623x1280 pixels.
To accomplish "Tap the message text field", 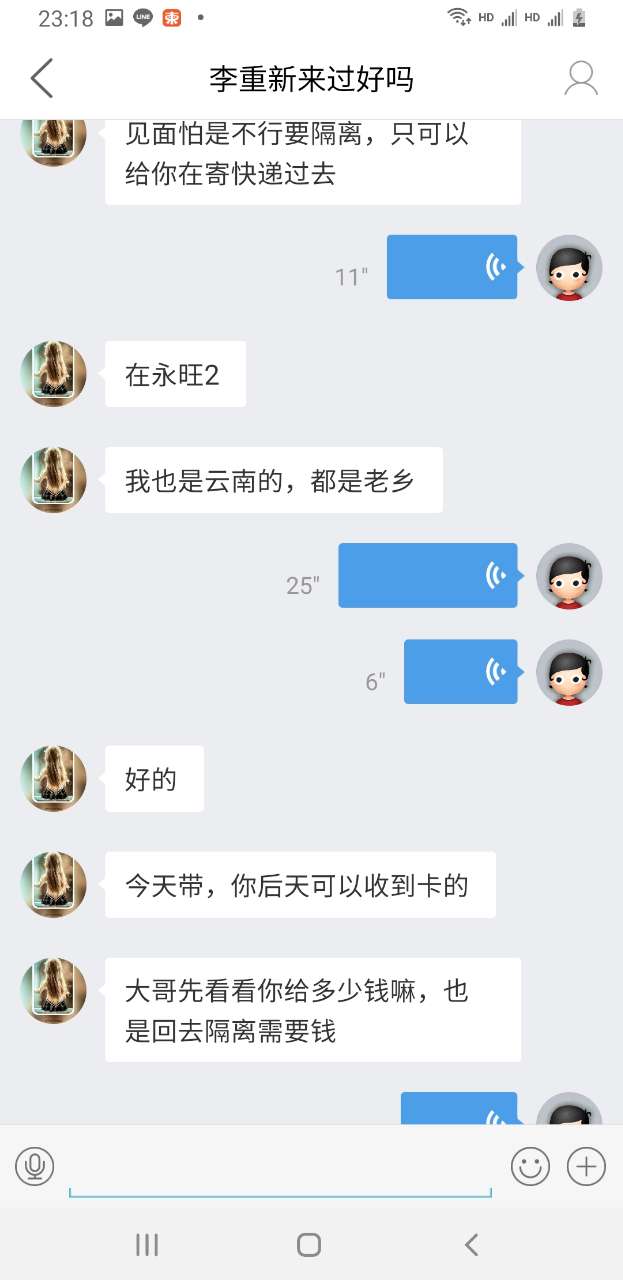I will 280,1168.
